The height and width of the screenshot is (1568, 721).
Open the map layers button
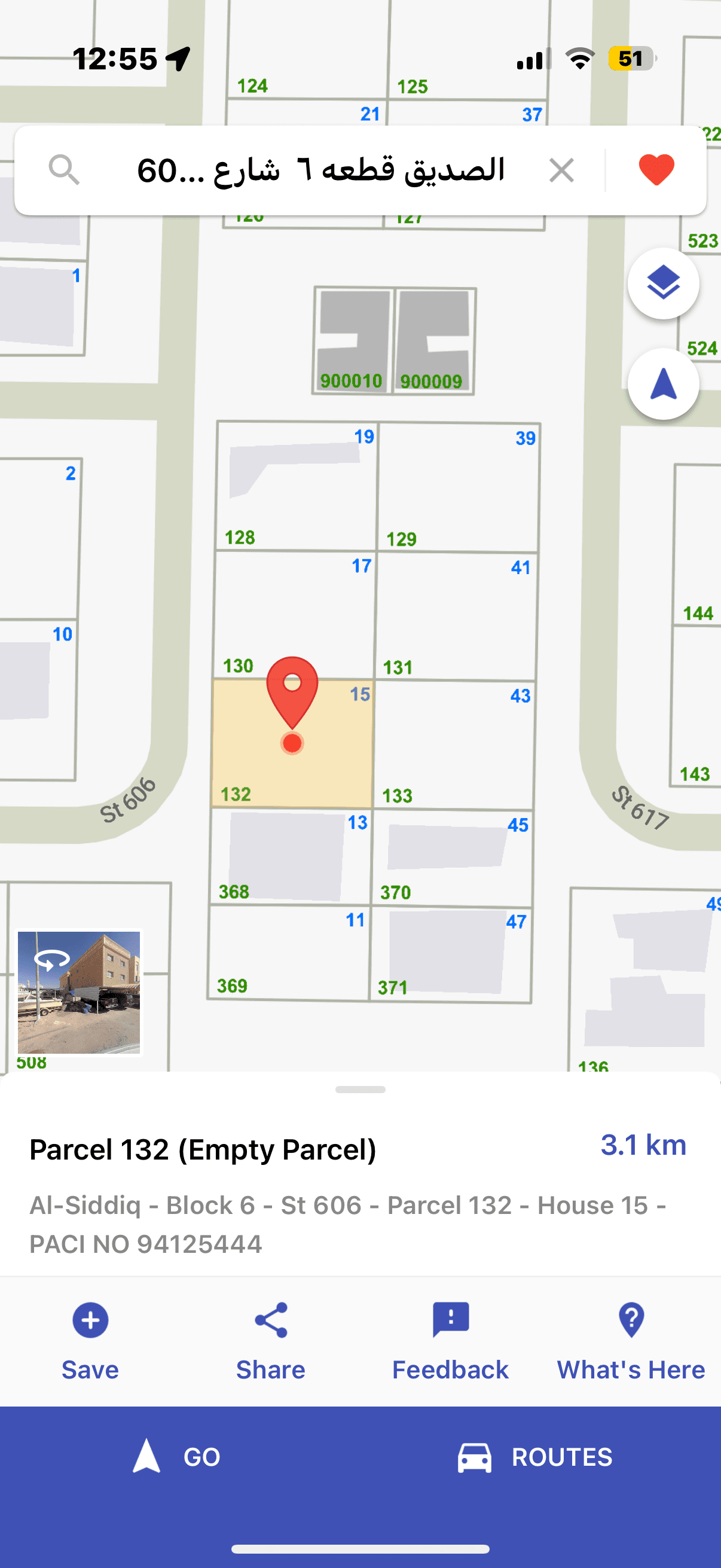[x=662, y=283]
